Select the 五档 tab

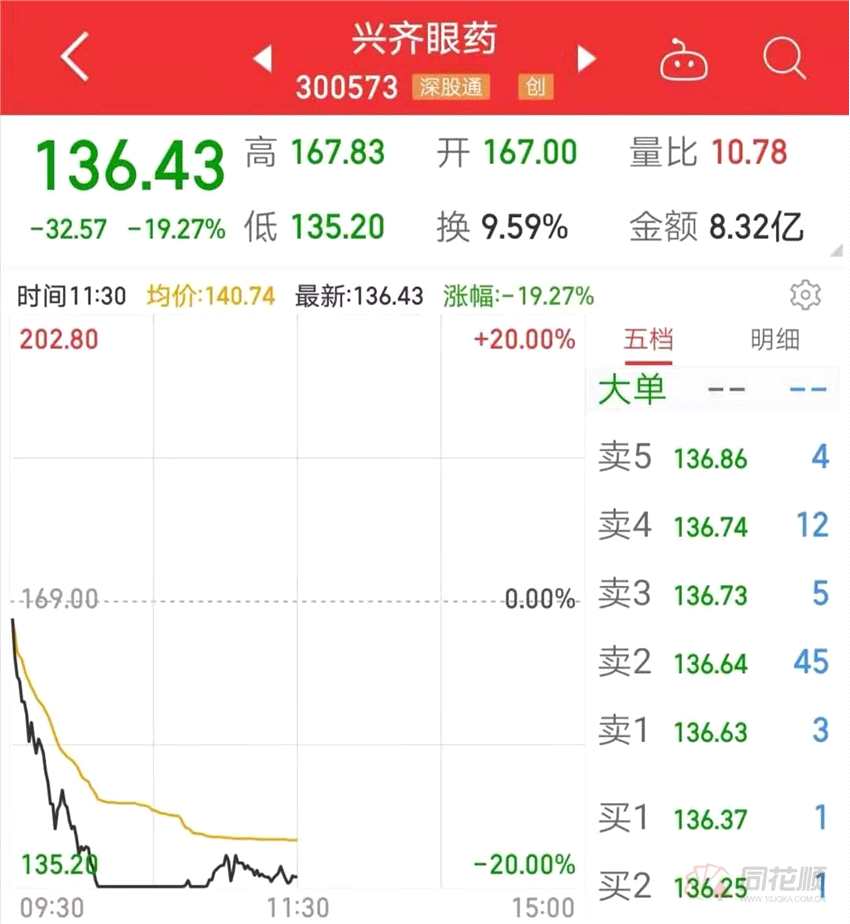coord(648,340)
